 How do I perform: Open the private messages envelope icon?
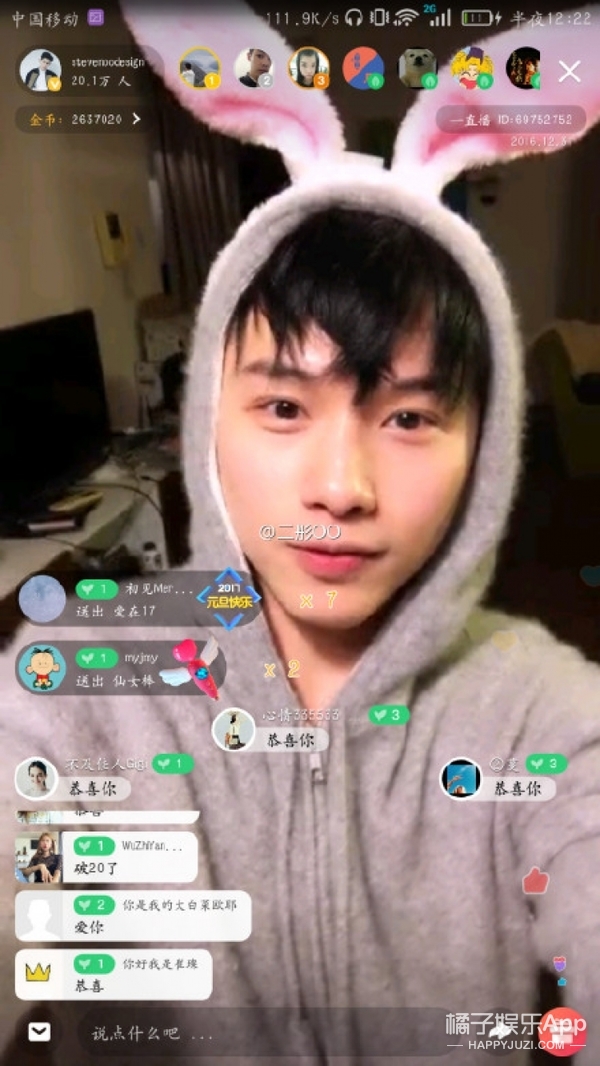[39, 1031]
